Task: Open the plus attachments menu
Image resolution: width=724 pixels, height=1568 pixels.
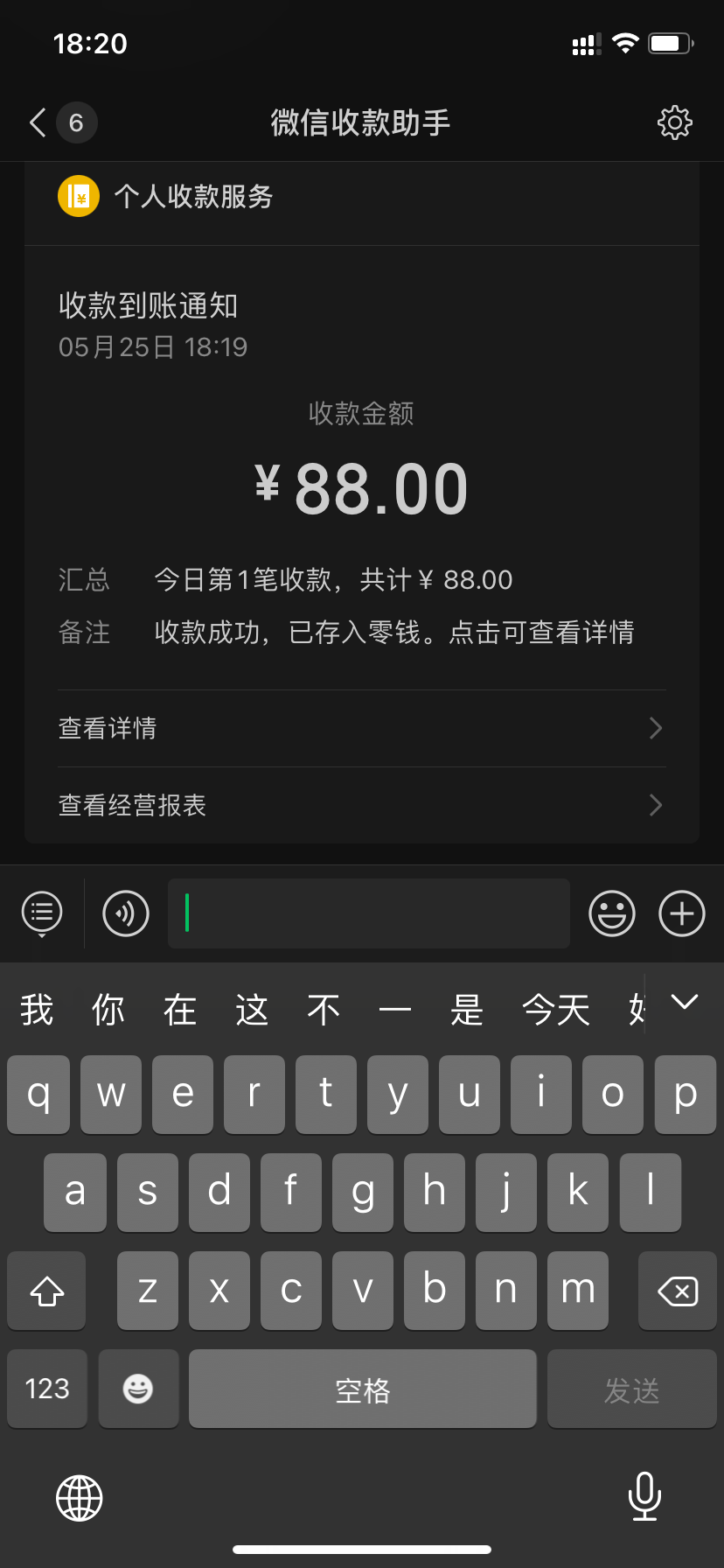Action: (682, 913)
